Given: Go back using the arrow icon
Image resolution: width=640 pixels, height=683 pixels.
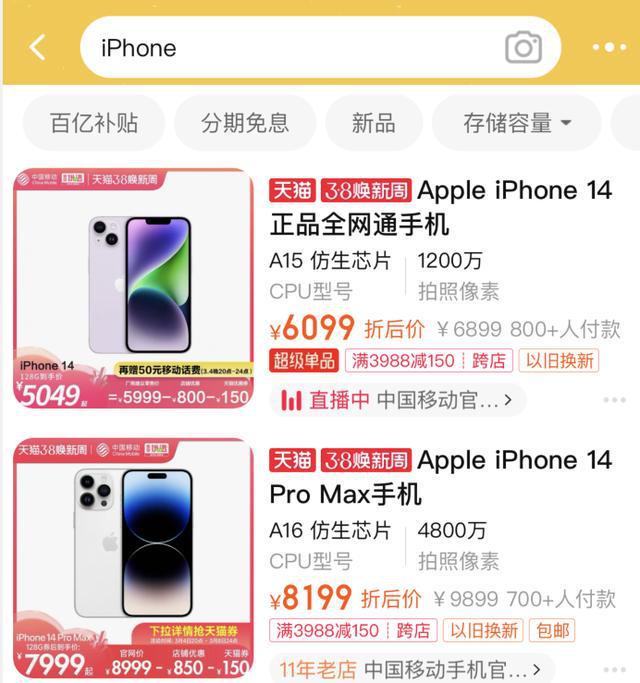Looking at the screenshot, I should point(38,47).
